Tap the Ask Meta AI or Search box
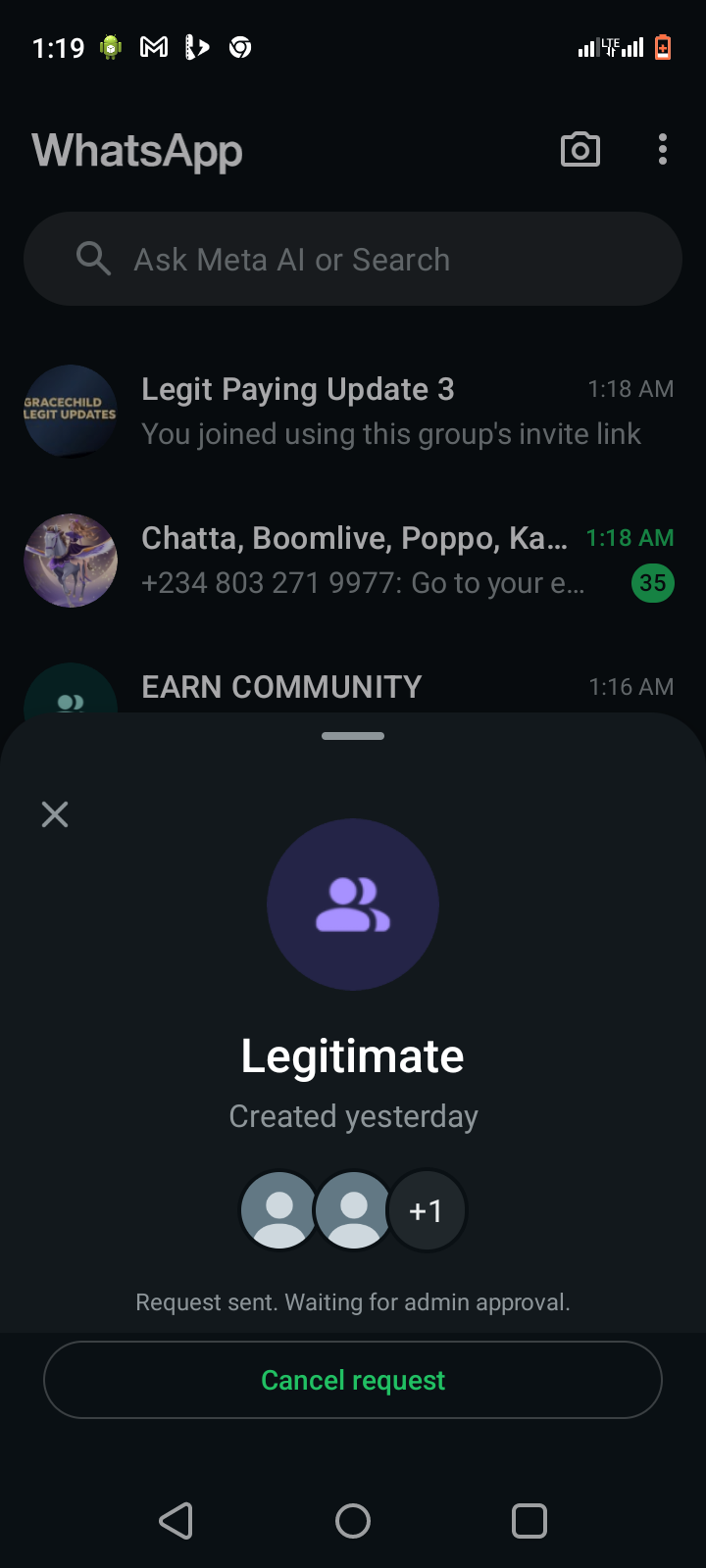 pyautogui.click(x=353, y=260)
